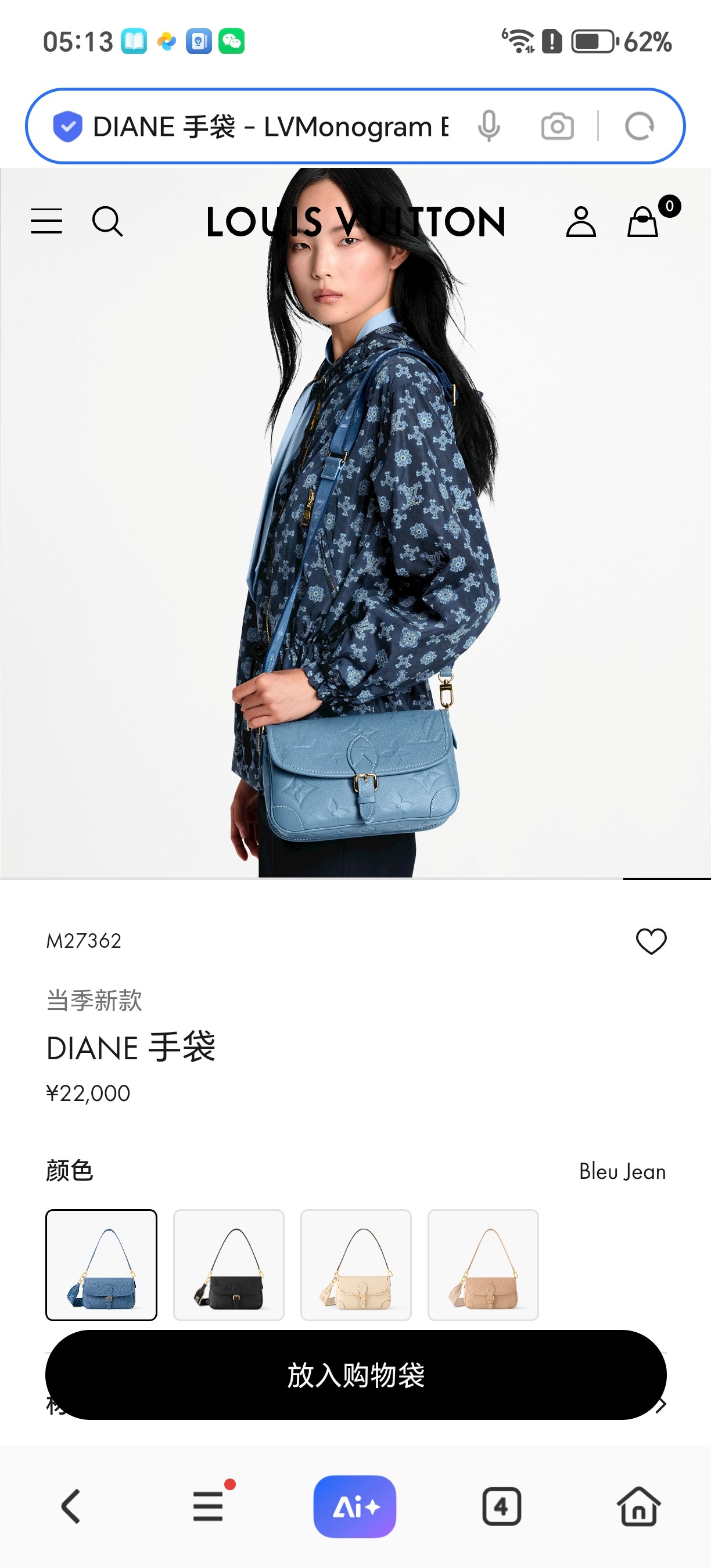Open the account profile icon
The width and height of the screenshot is (711, 1568).
click(x=581, y=222)
